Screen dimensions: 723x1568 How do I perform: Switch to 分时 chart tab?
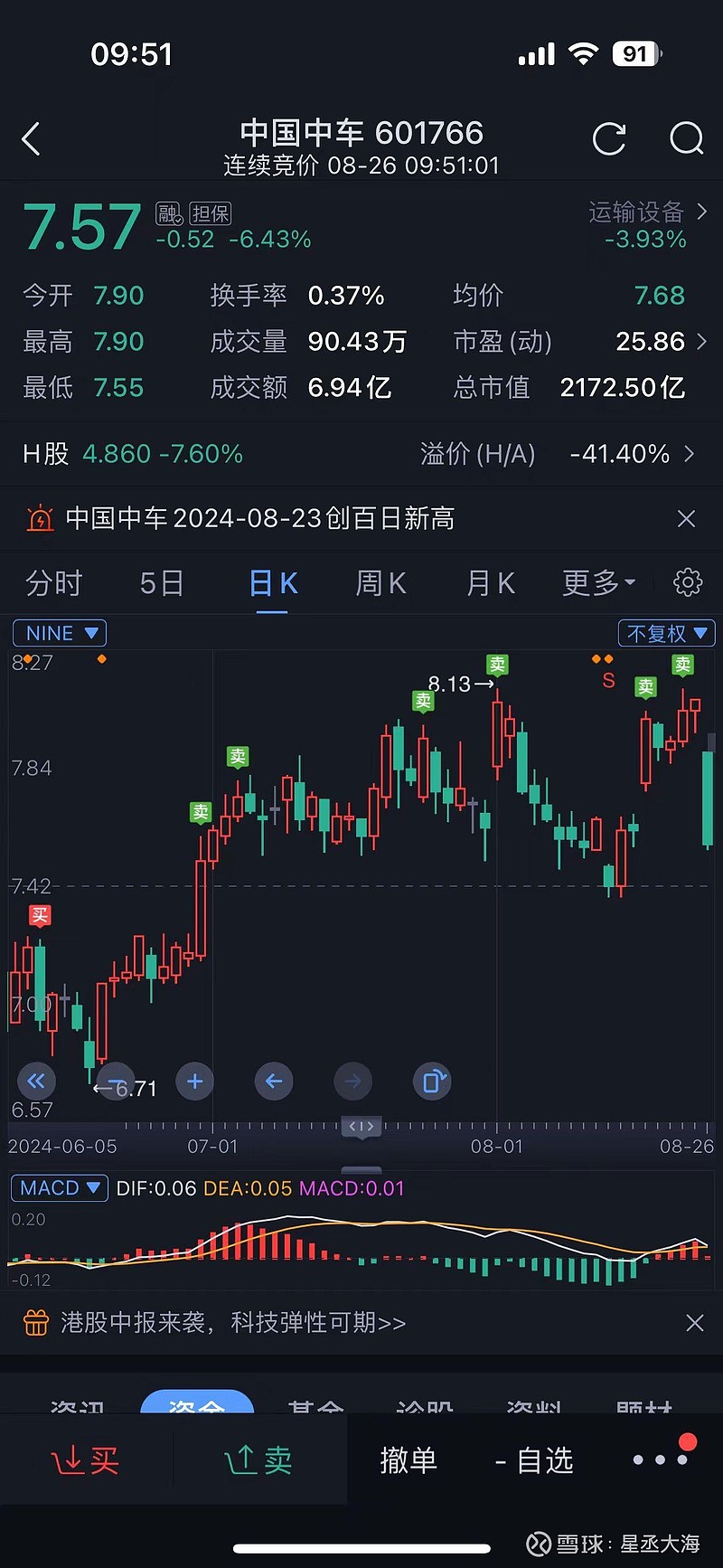tap(54, 583)
